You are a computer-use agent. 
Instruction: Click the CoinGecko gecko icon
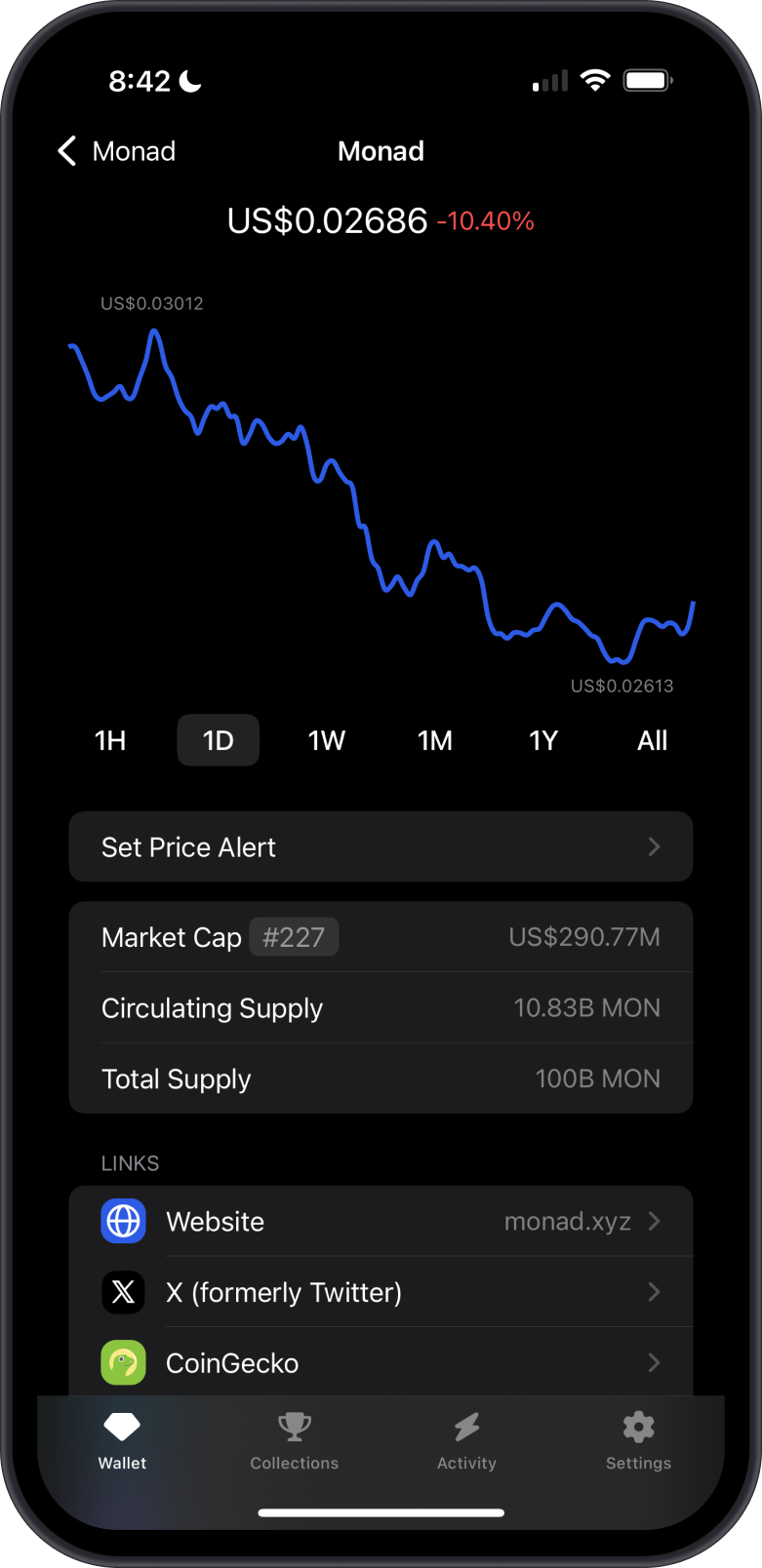(x=123, y=1362)
